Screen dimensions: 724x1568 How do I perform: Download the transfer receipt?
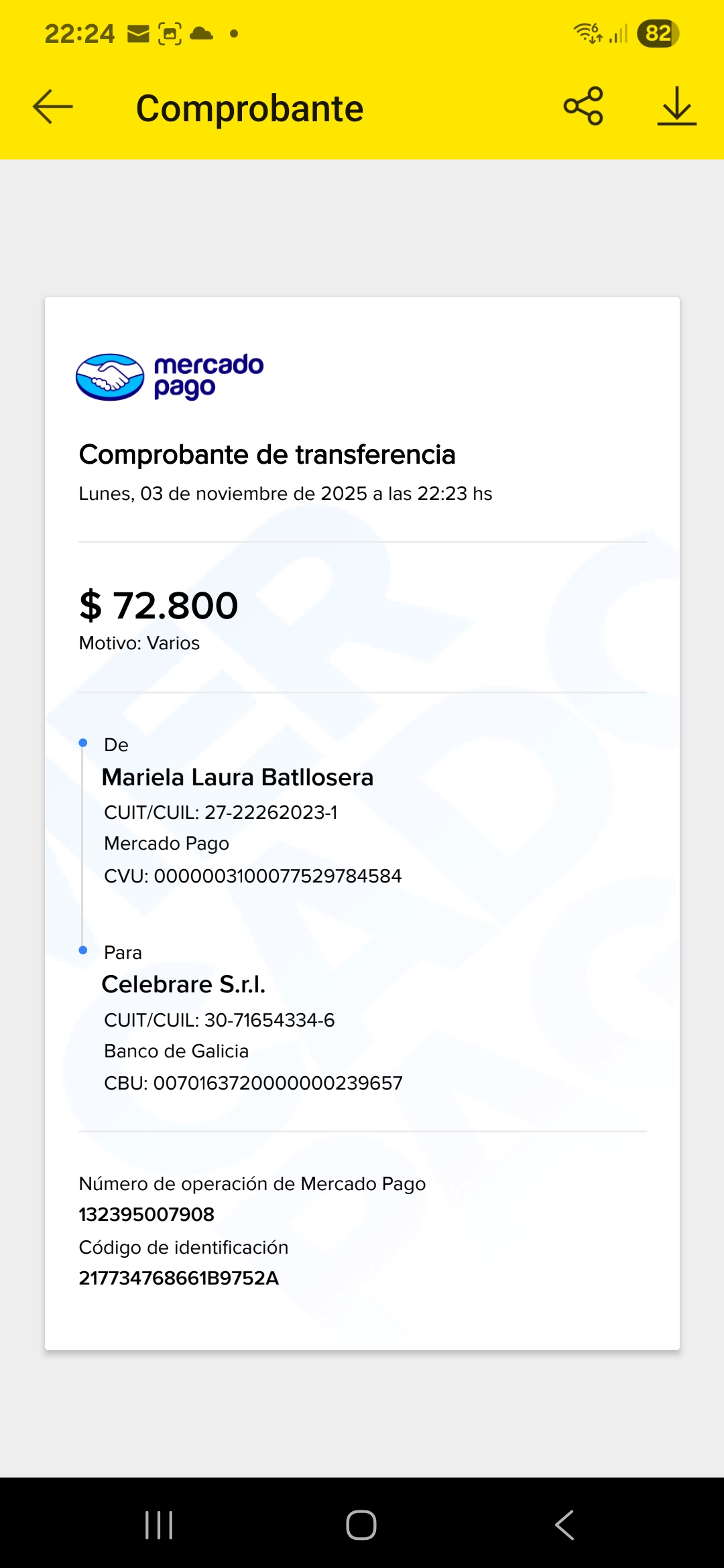pos(676,107)
